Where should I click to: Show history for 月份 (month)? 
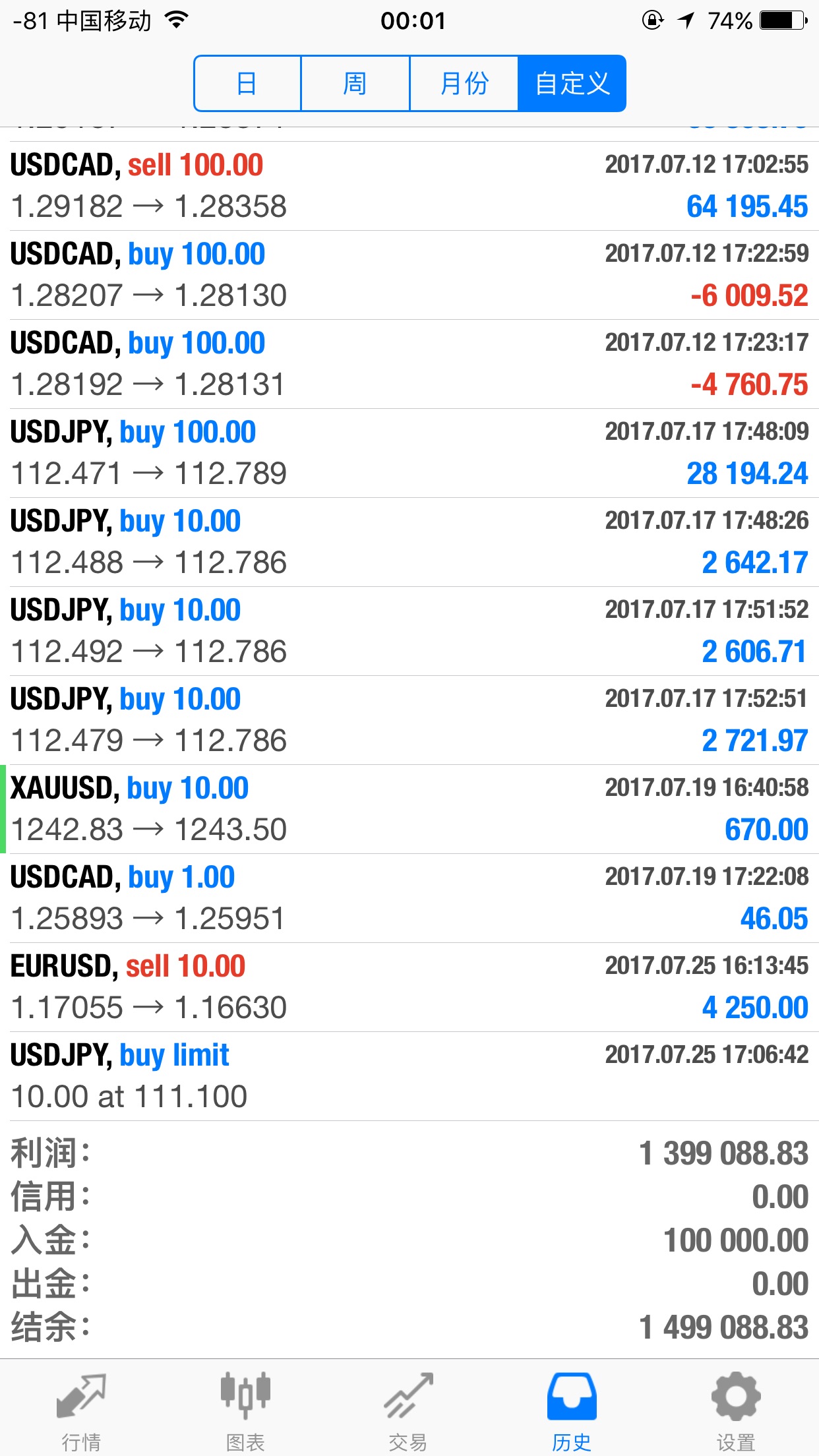pos(464,84)
